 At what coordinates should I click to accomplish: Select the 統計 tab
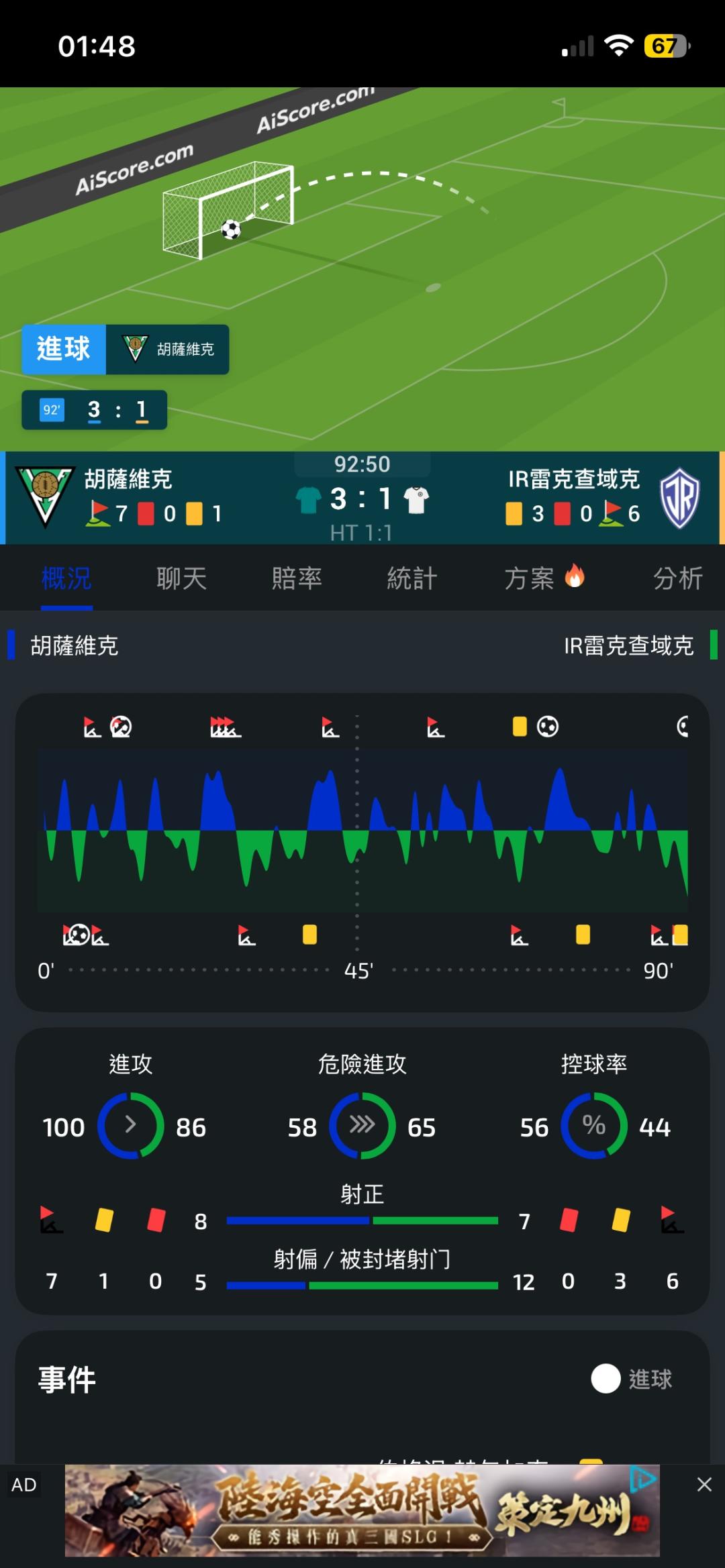click(412, 578)
